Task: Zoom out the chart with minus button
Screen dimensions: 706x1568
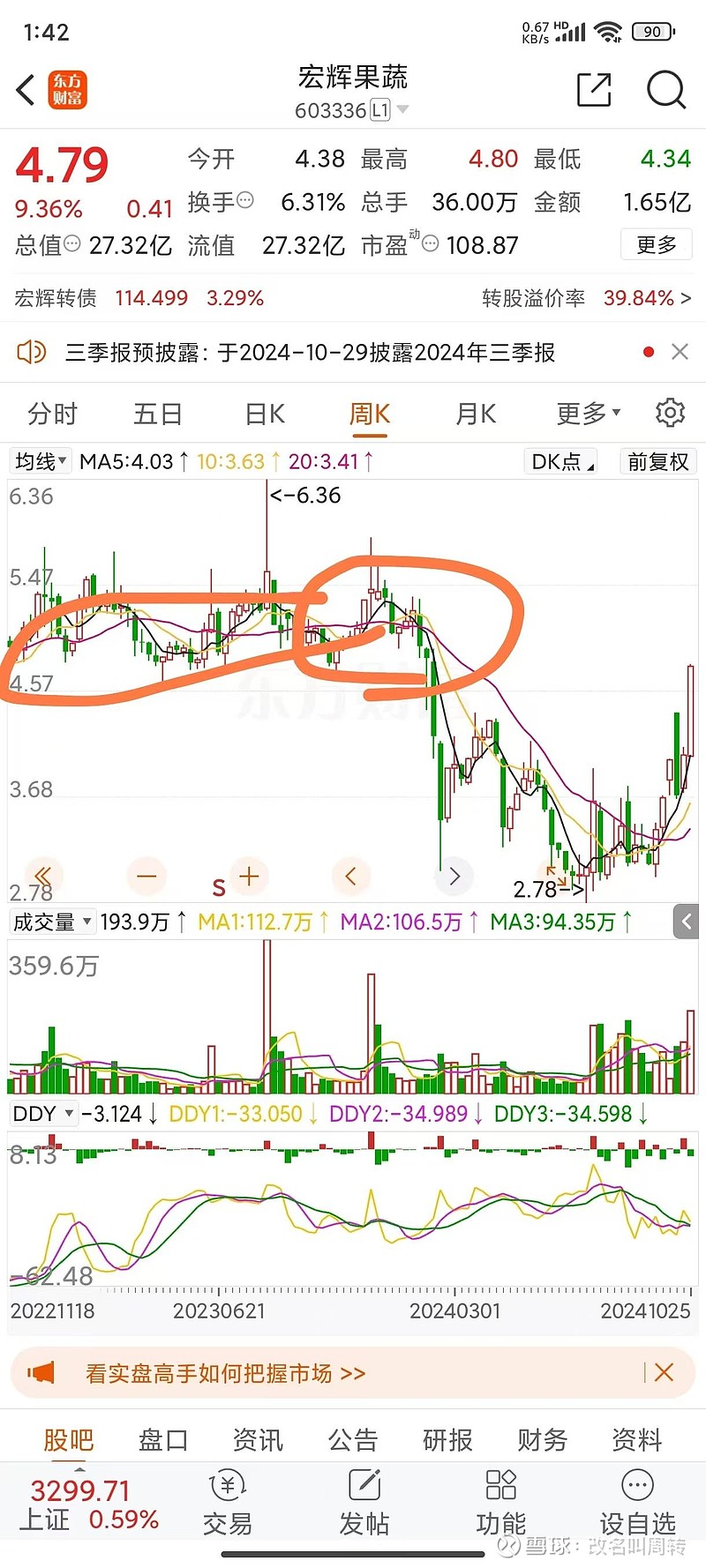Action: [146, 877]
